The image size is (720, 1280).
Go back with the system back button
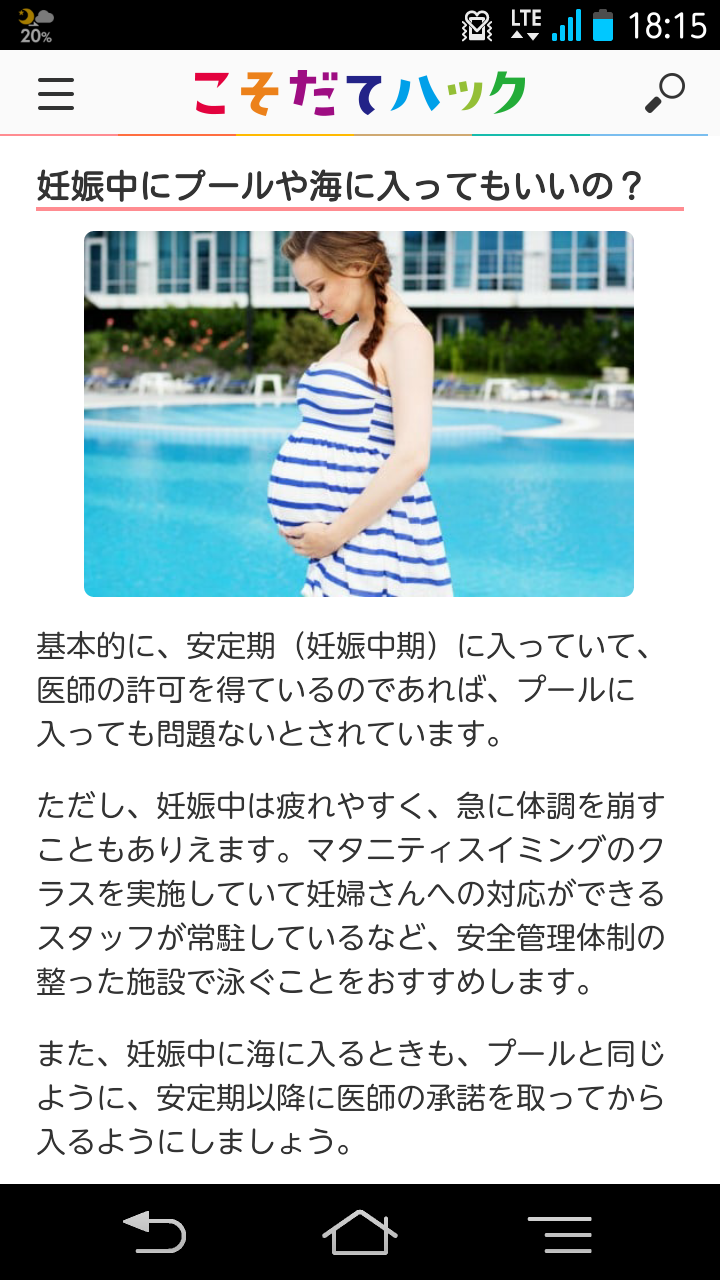(153, 1232)
